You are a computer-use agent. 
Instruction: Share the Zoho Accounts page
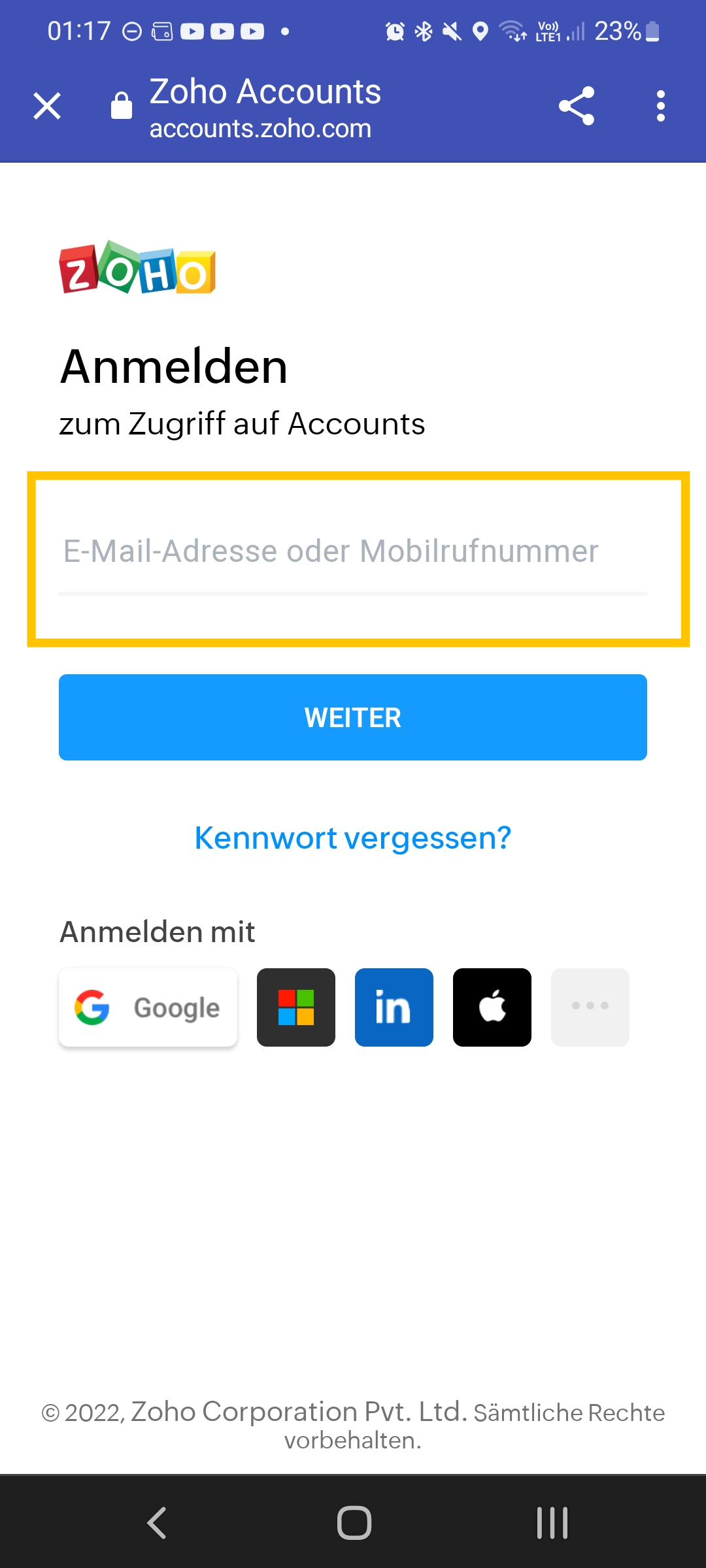click(576, 106)
